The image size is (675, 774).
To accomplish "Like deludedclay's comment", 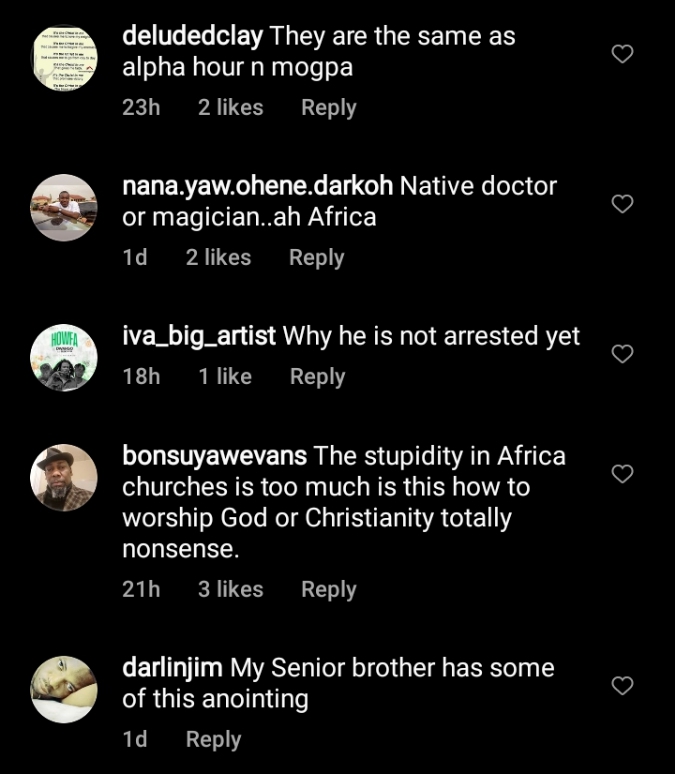I will tap(622, 54).
